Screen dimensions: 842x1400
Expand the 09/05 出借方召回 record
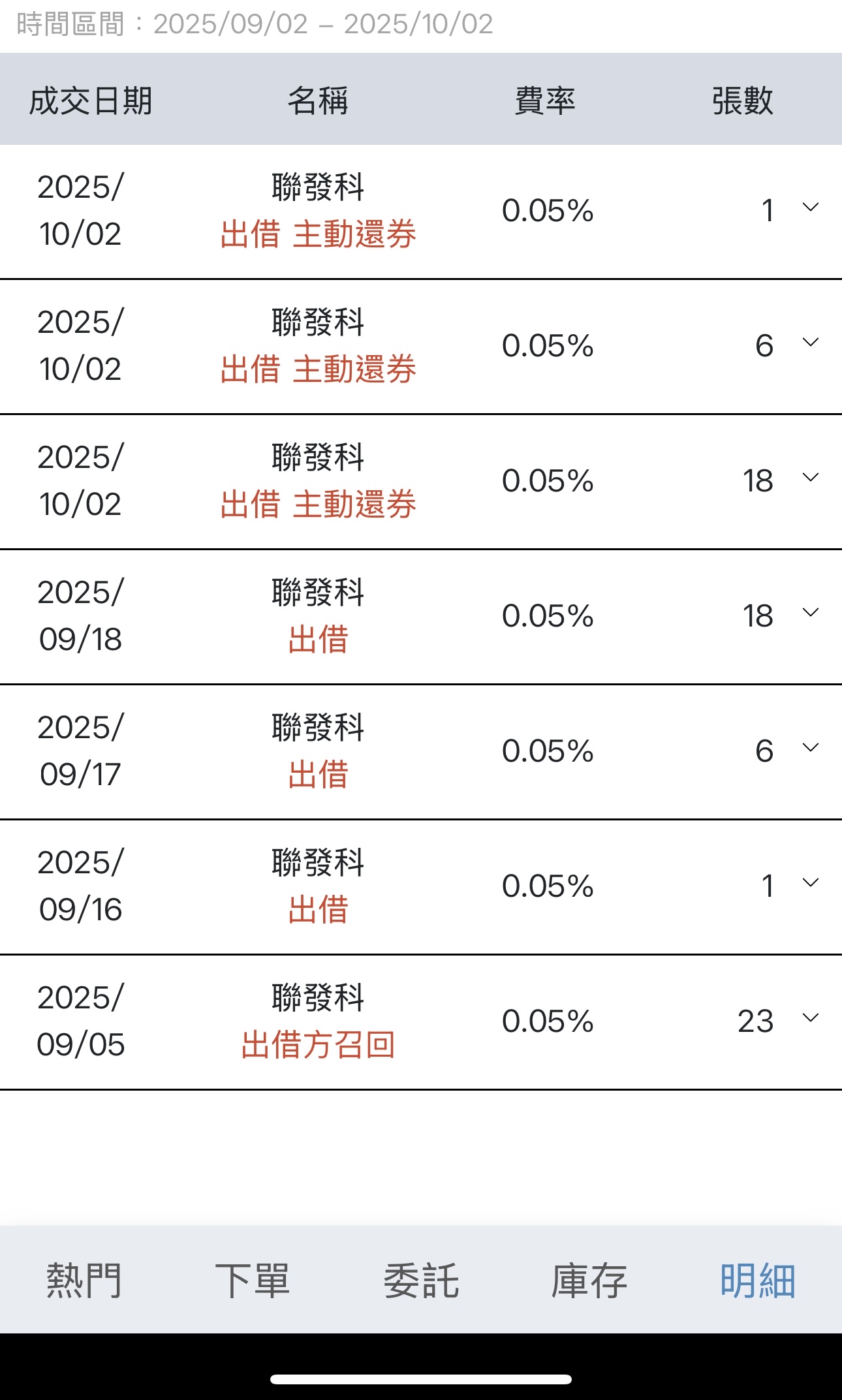click(811, 1019)
